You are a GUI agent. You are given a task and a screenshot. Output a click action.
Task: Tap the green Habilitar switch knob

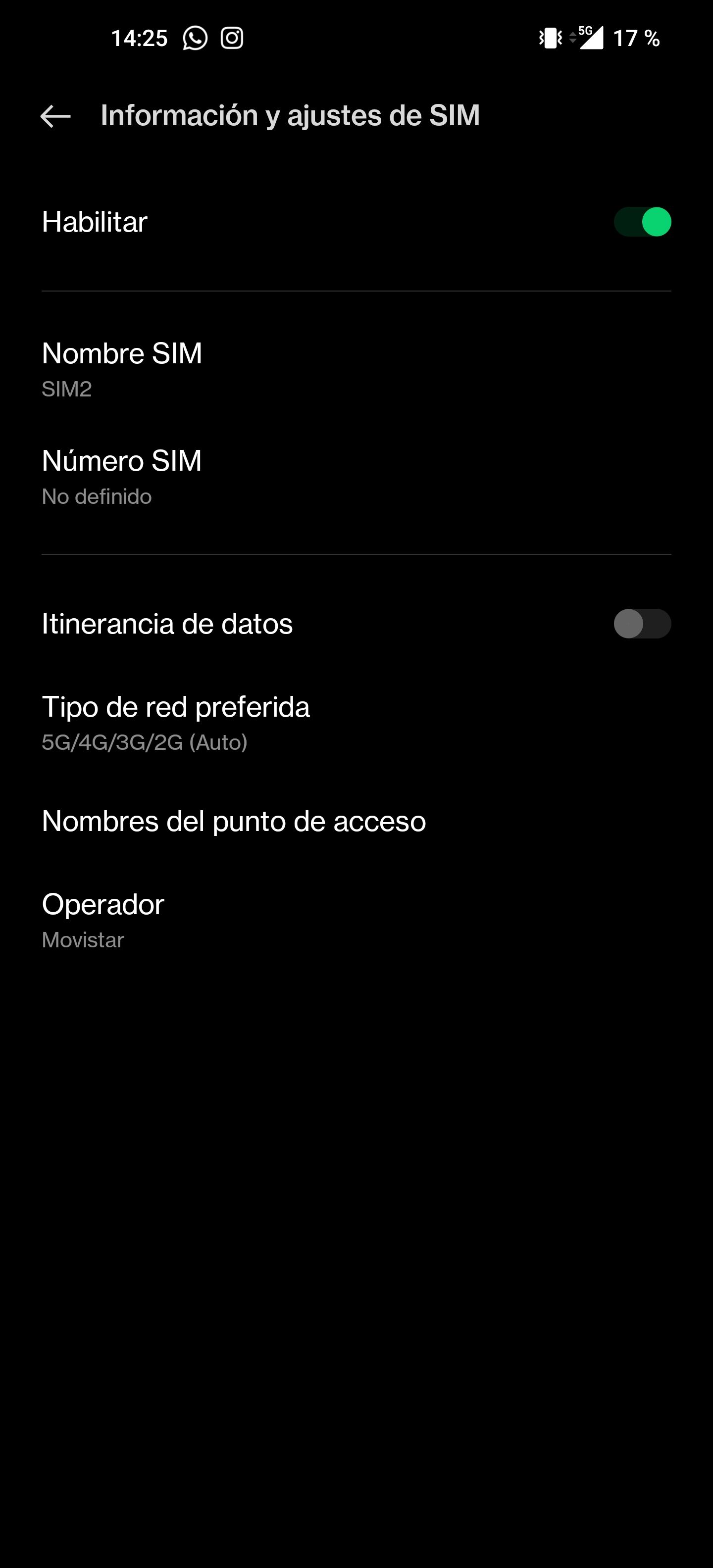pos(656,223)
